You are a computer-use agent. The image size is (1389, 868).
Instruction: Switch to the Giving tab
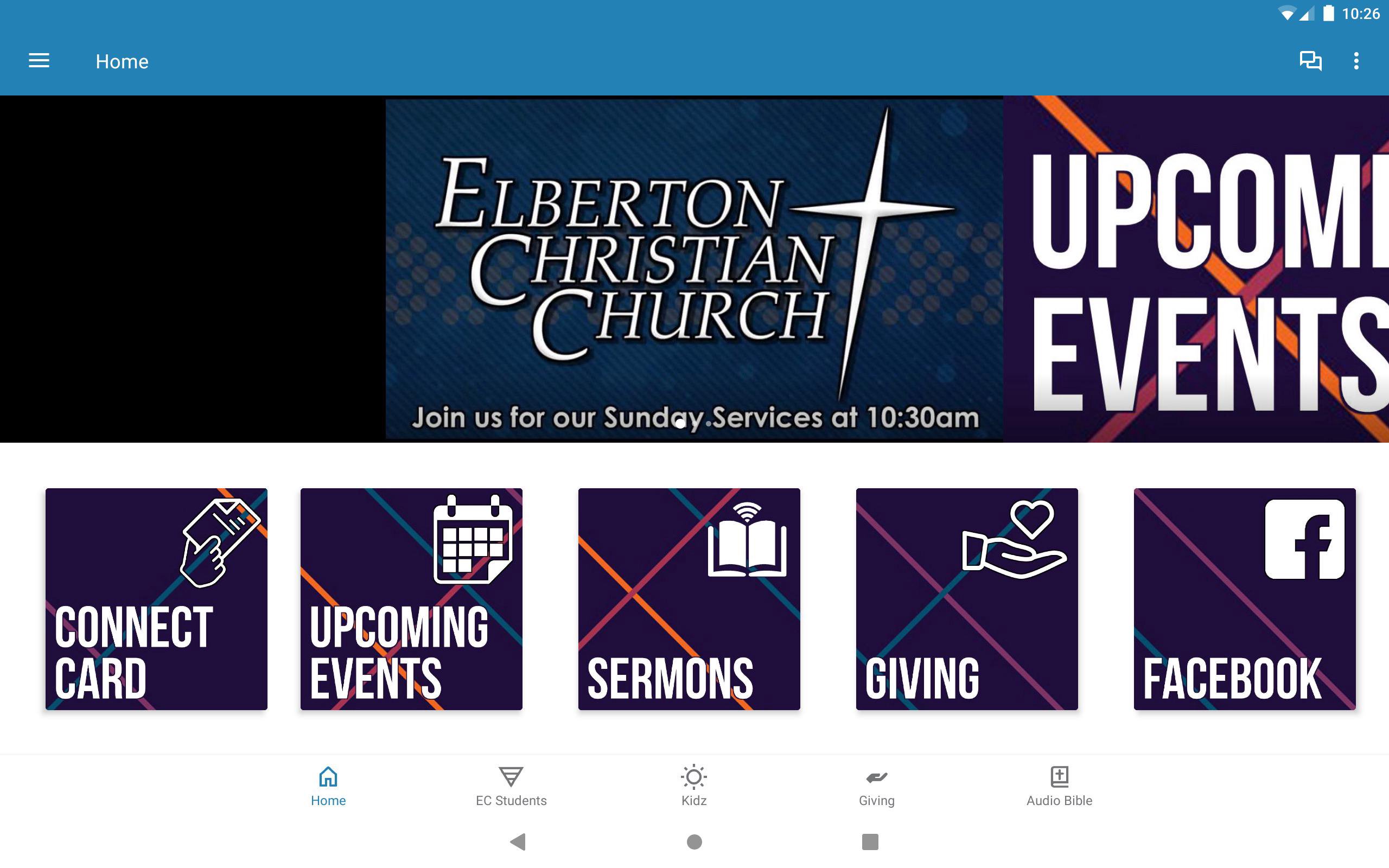[876, 786]
